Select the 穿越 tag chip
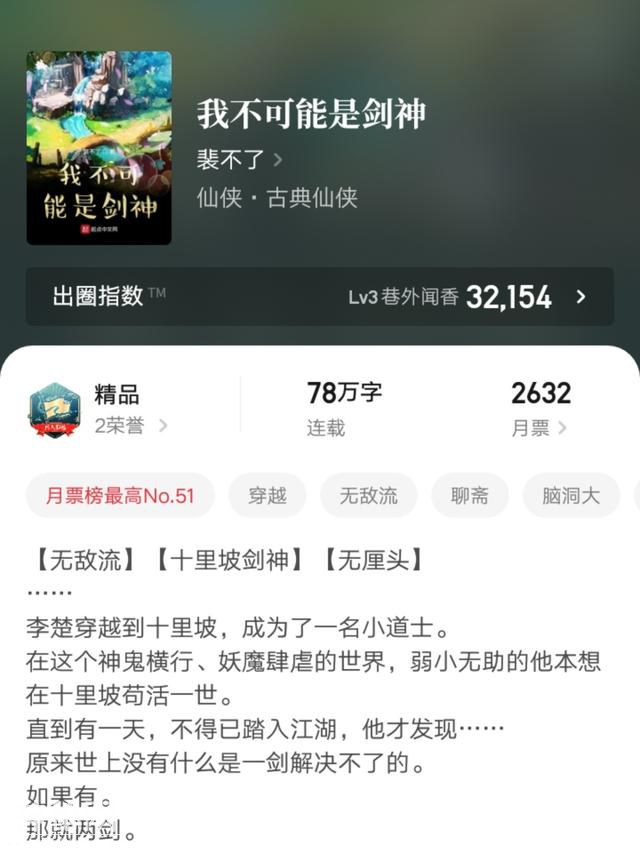The height and width of the screenshot is (854, 640). point(267,495)
